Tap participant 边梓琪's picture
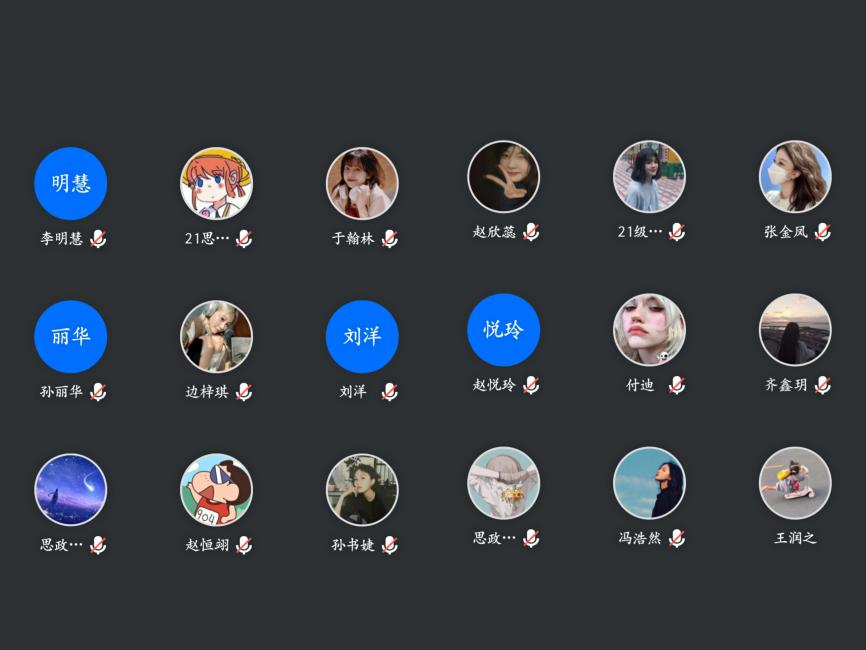 click(x=216, y=336)
